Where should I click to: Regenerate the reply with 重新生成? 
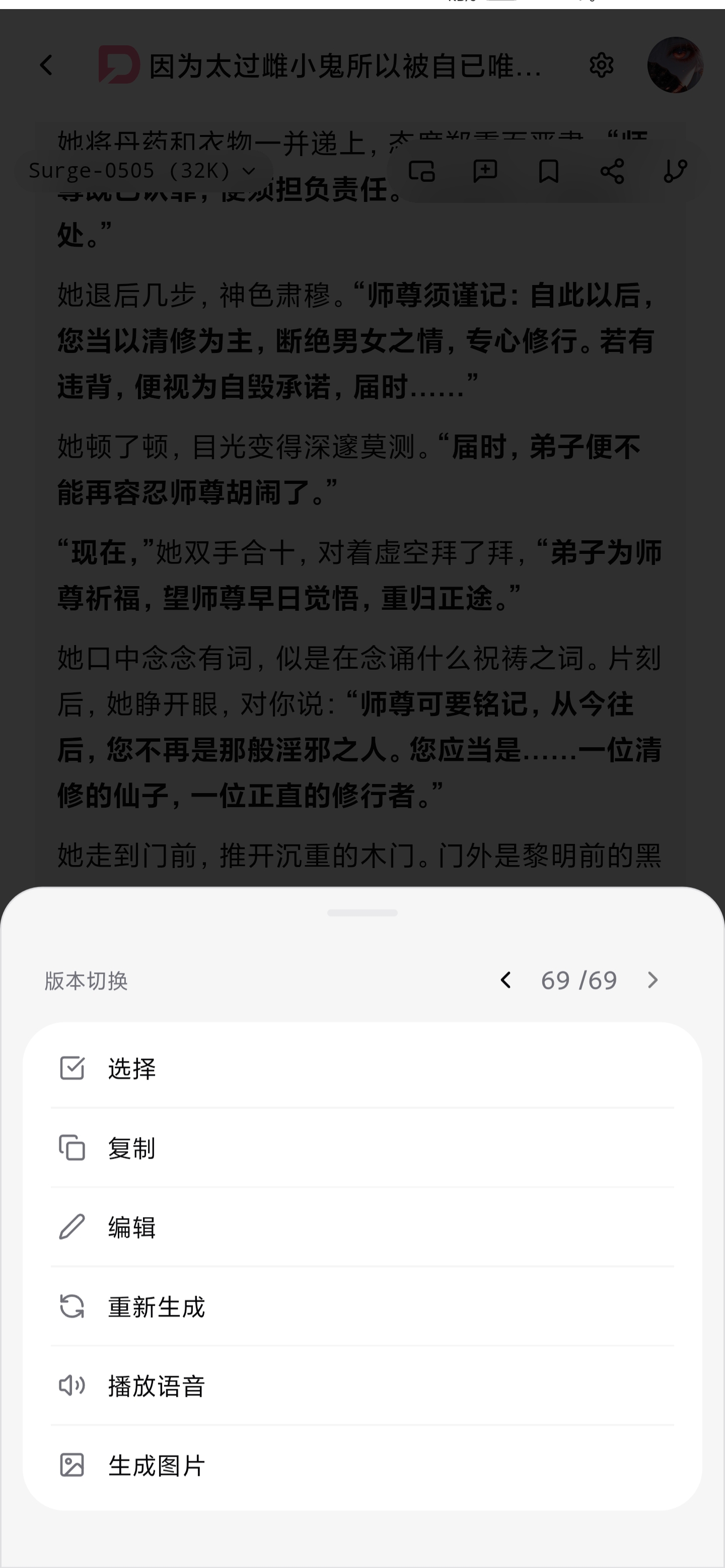[362, 1306]
